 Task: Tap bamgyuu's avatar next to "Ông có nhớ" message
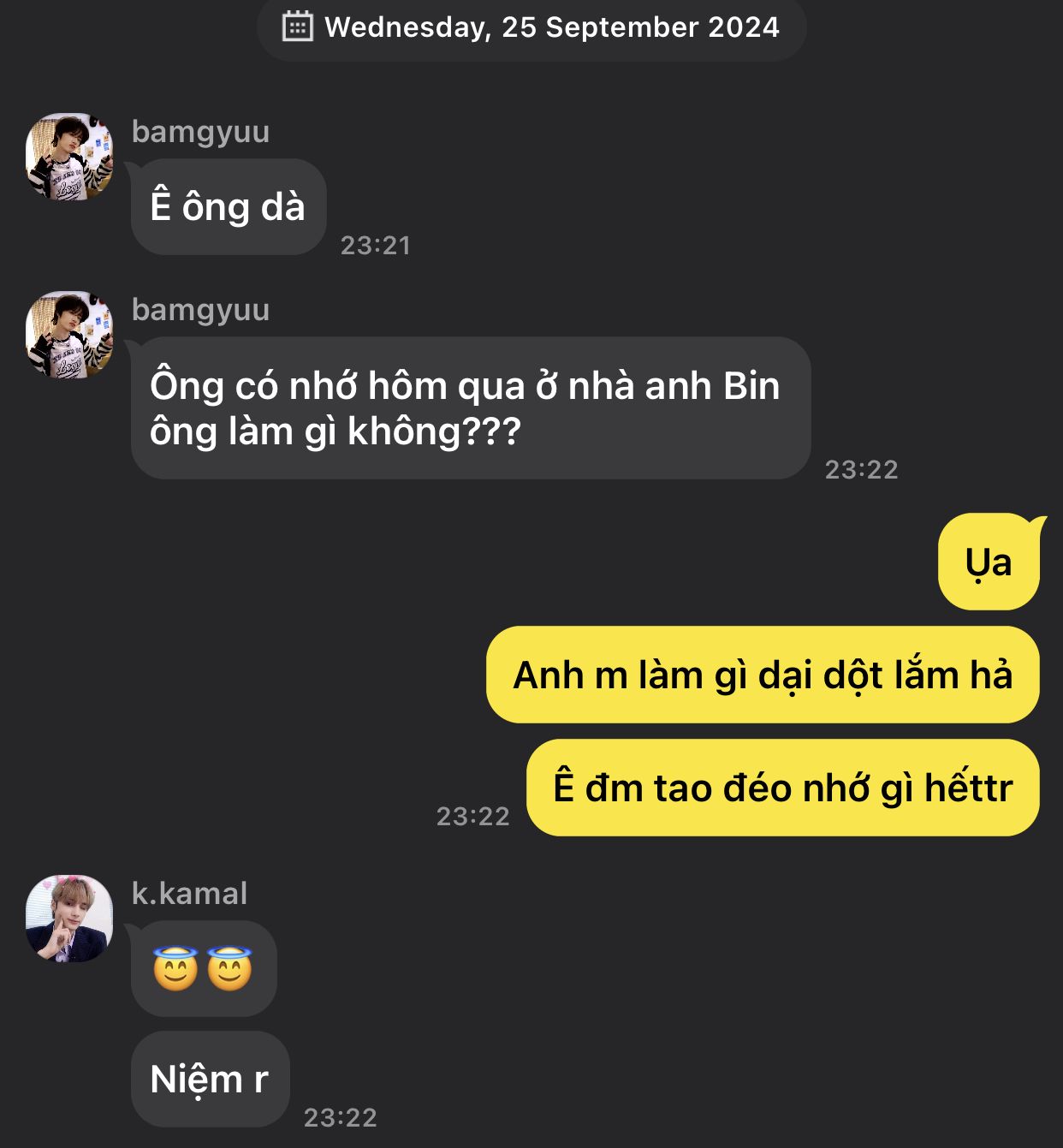pyautogui.click(x=69, y=335)
